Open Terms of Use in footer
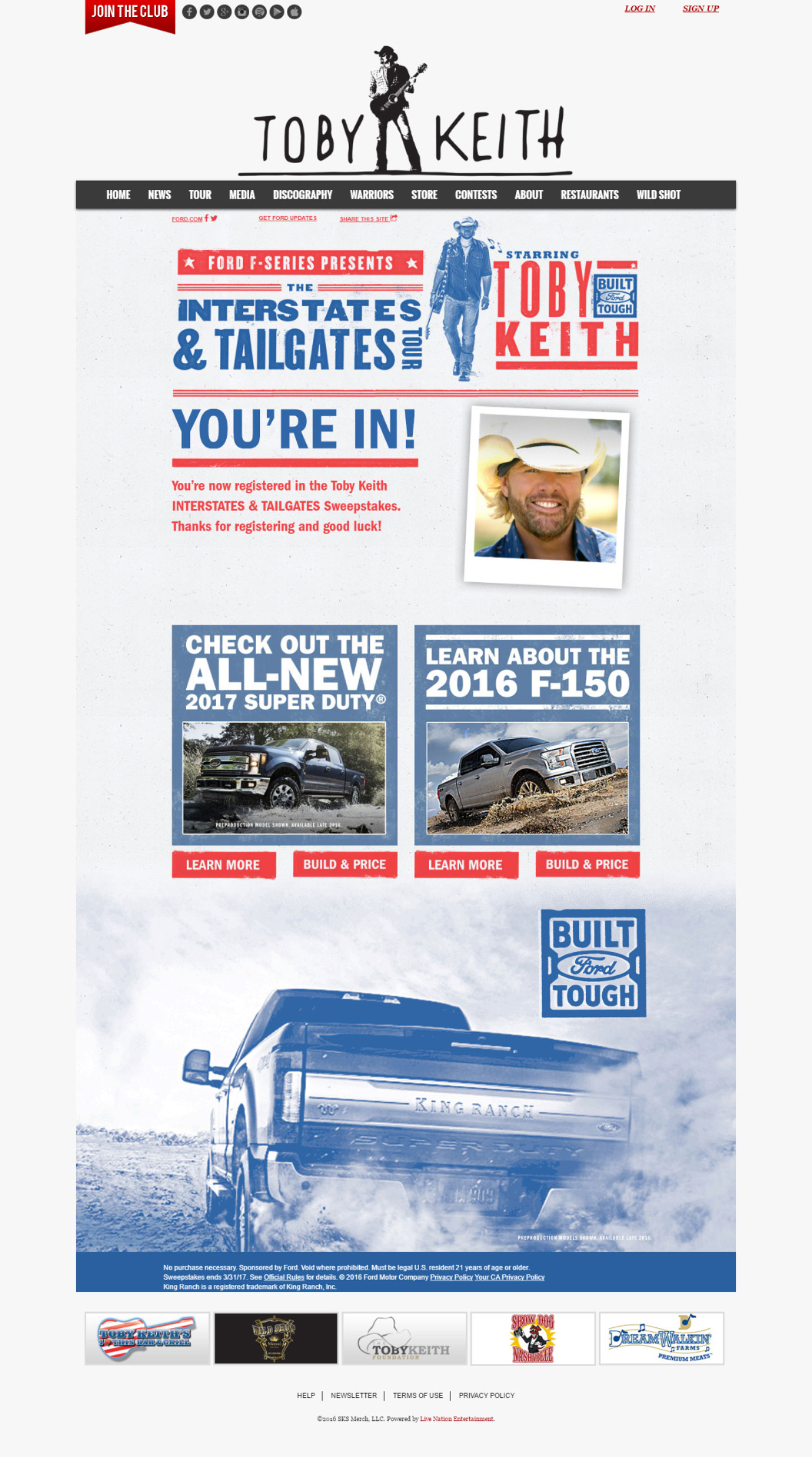The width and height of the screenshot is (812, 1457). coord(417,1396)
